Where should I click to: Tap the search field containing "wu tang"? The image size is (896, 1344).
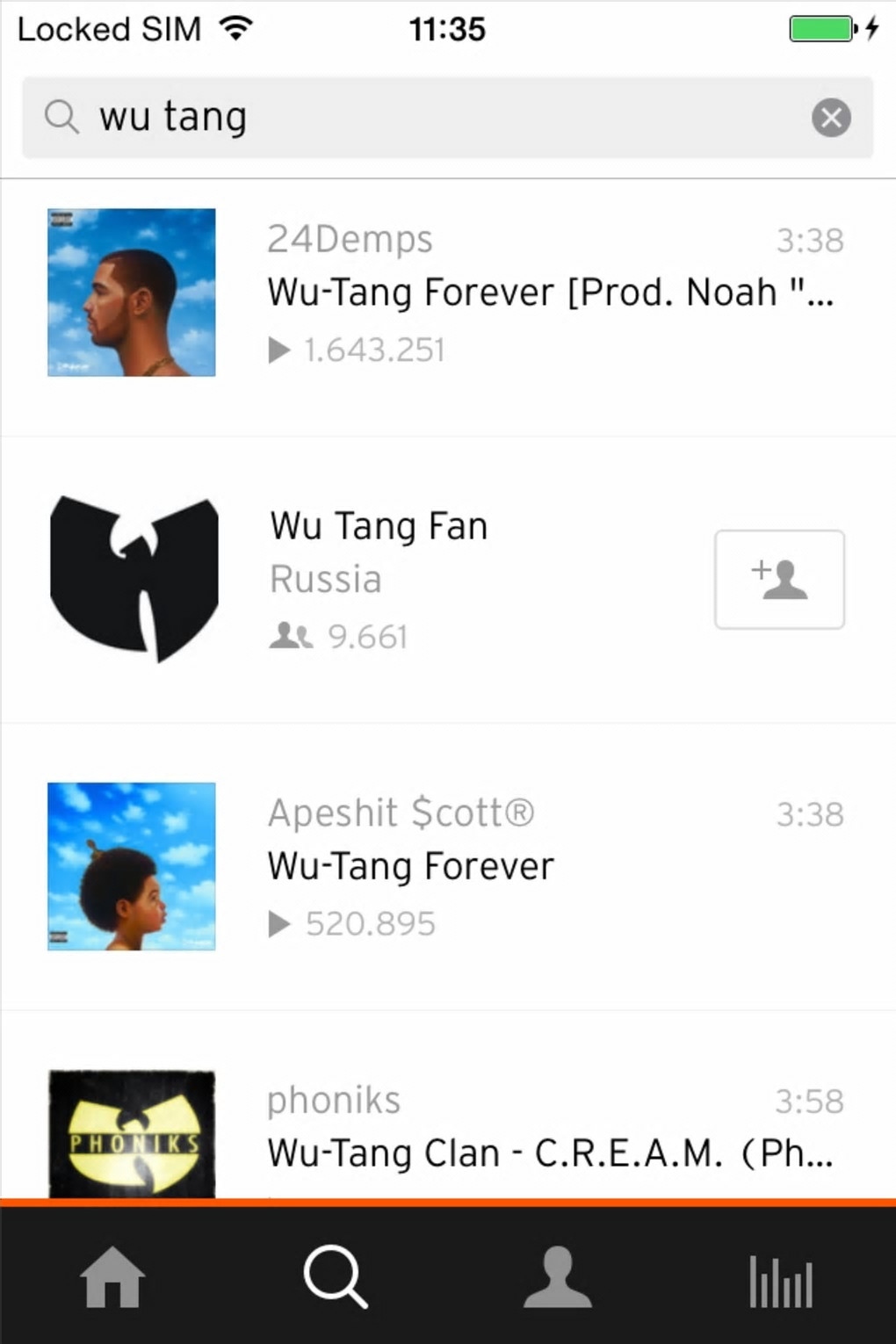point(422,118)
